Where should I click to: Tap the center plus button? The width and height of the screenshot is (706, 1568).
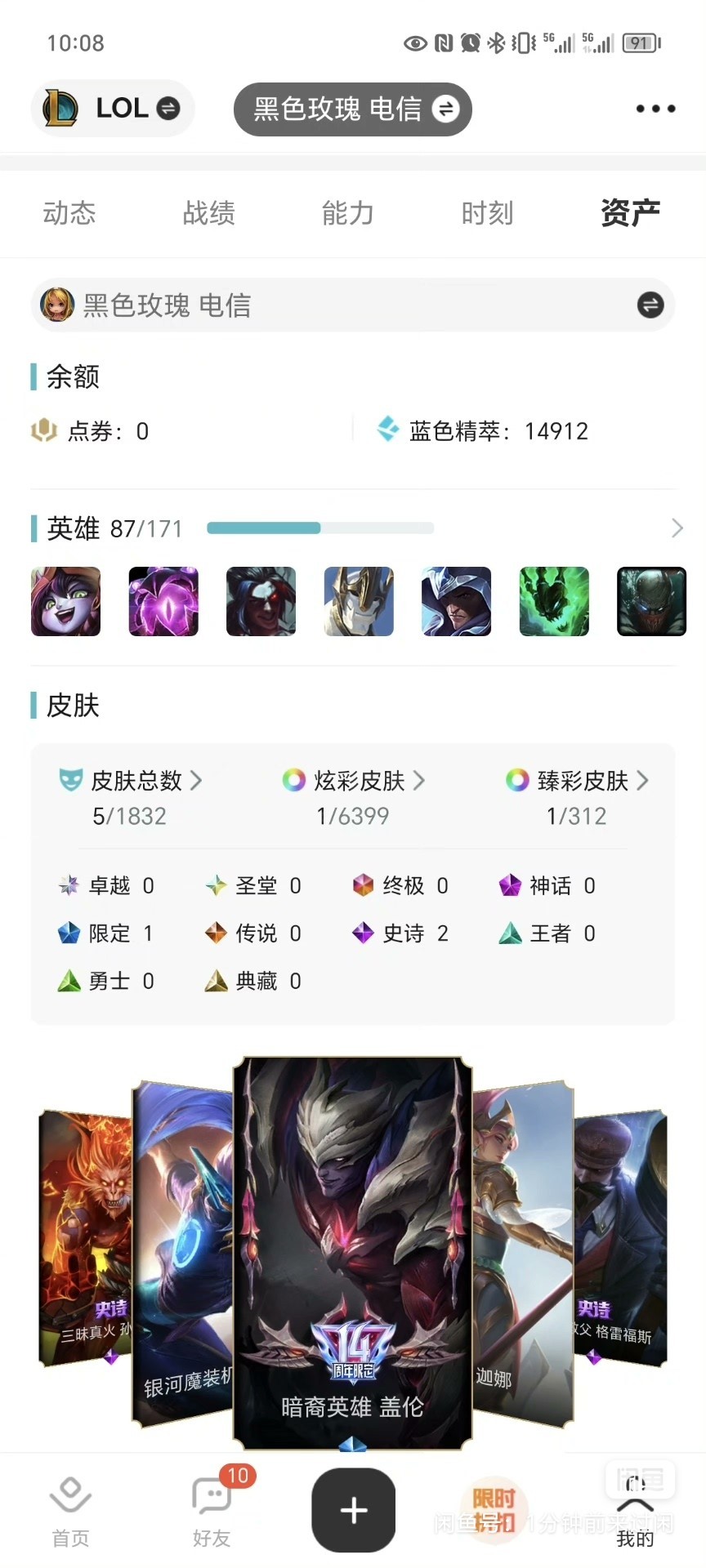point(353,1510)
